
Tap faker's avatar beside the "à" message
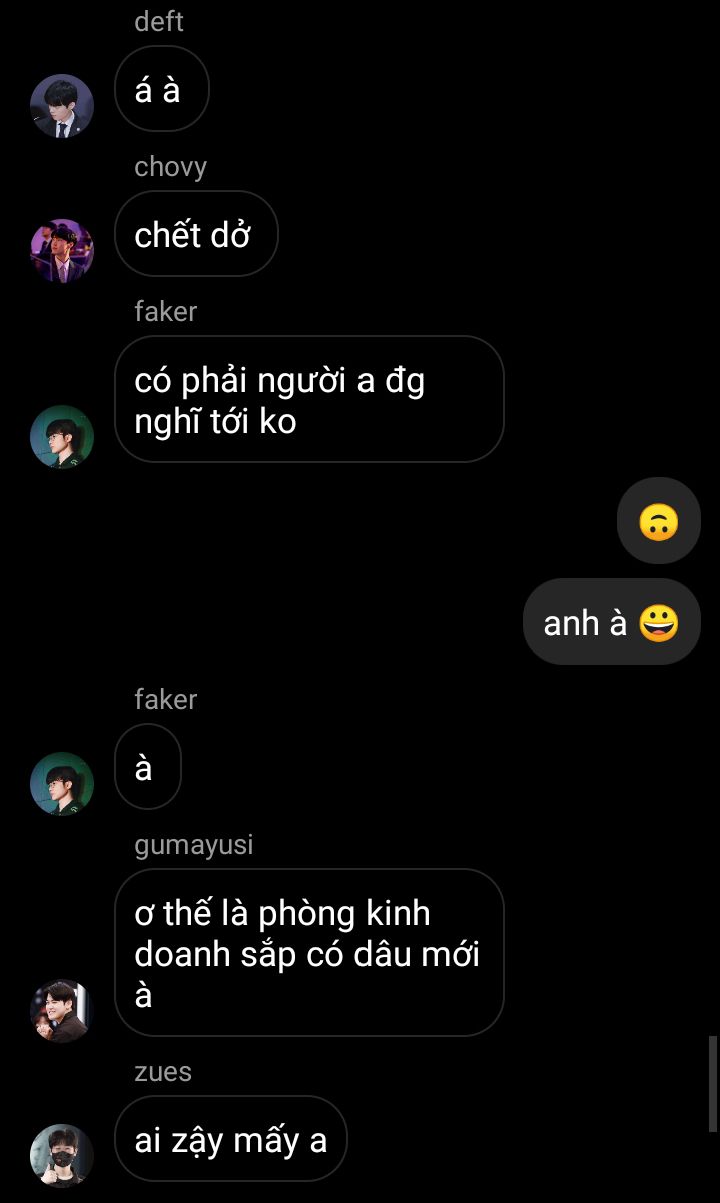[x=62, y=784]
